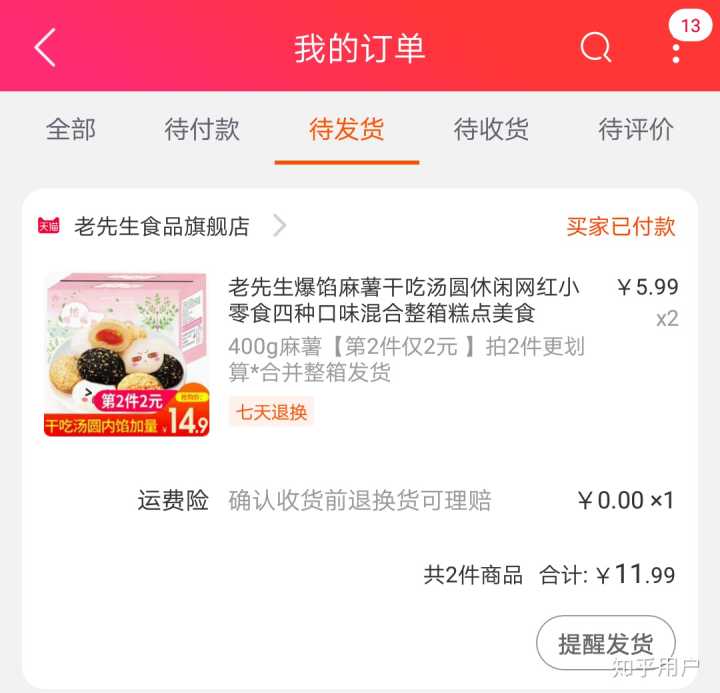
Task: Select the 待发货 tab
Action: point(347,129)
